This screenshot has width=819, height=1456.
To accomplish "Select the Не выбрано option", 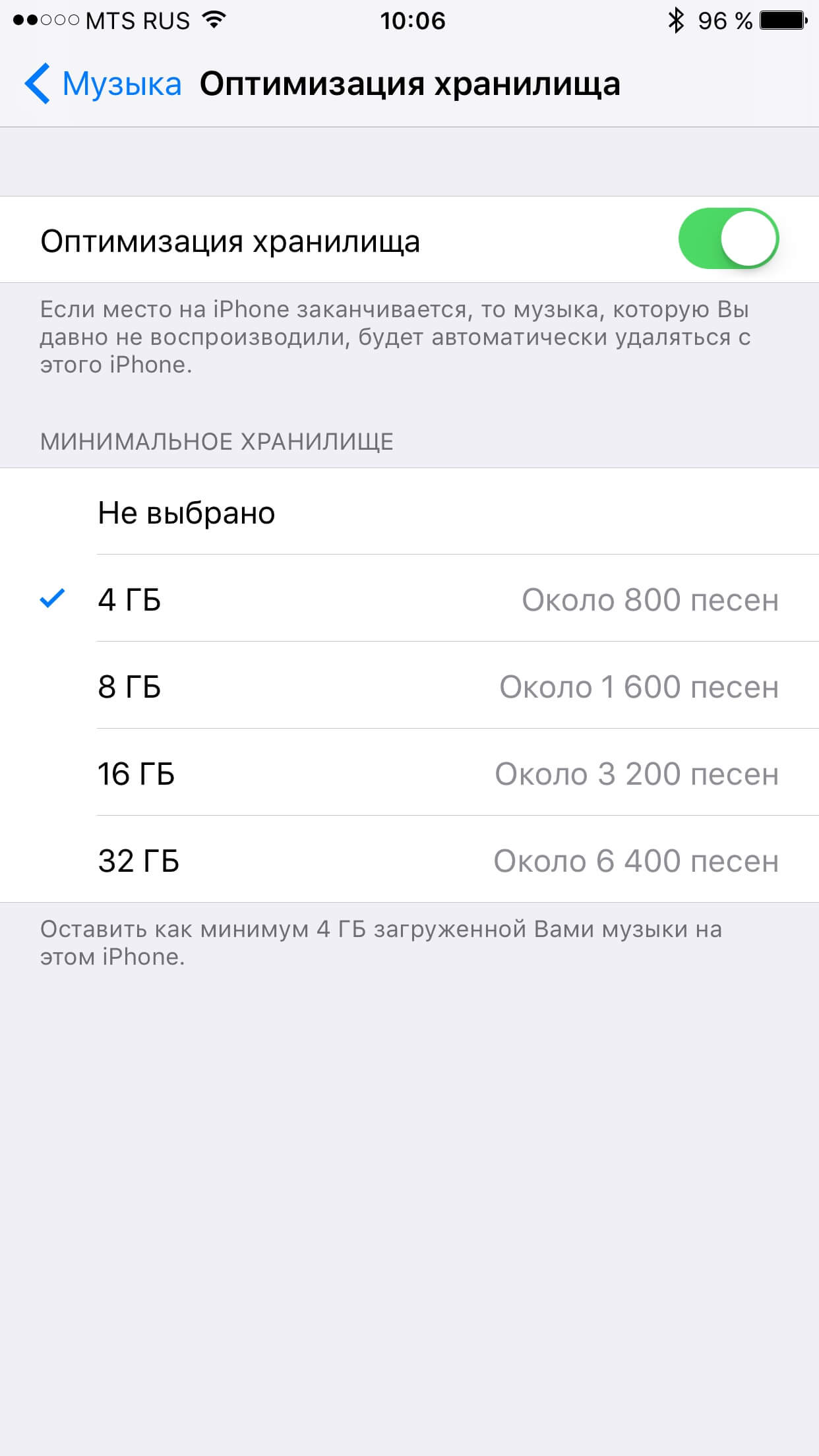I will 409,512.
